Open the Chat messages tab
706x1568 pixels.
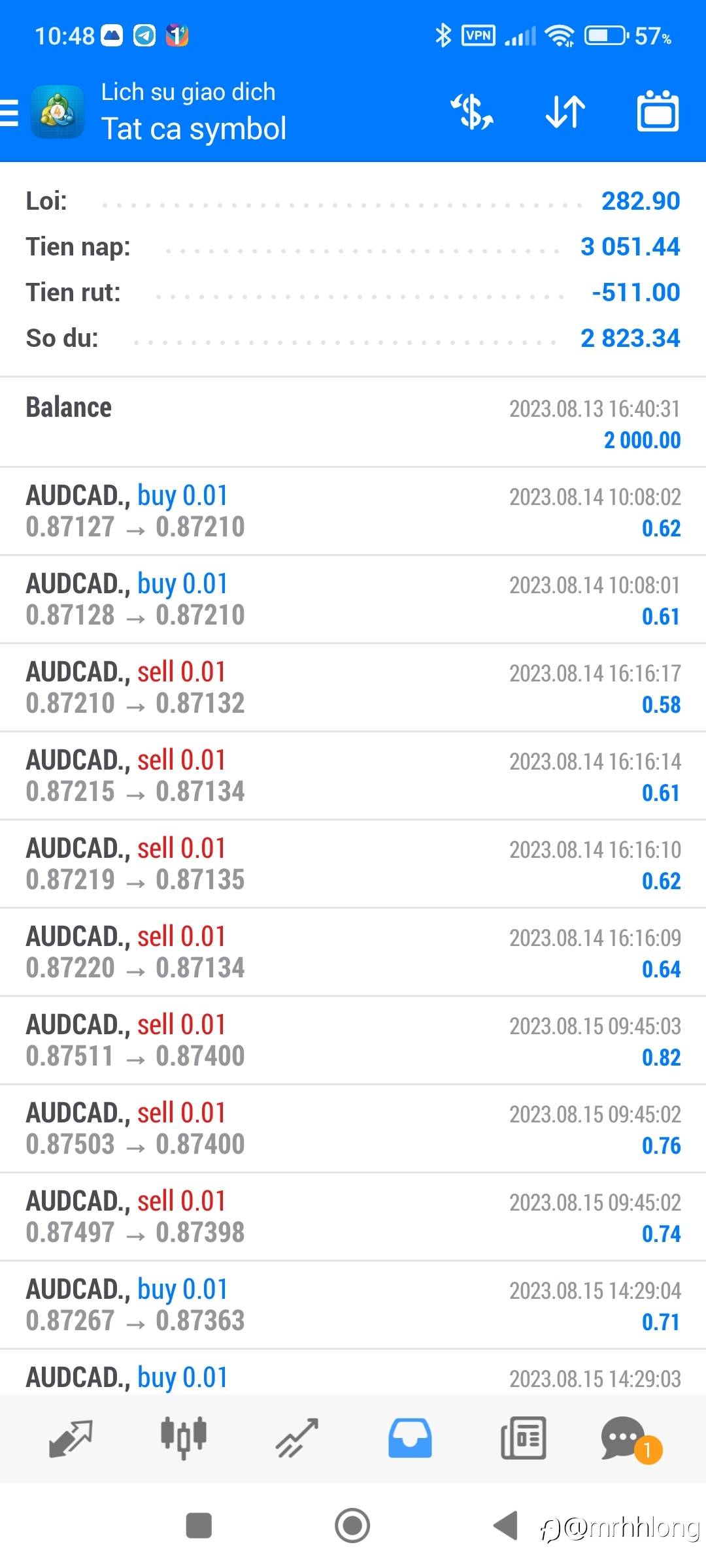click(624, 1439)
